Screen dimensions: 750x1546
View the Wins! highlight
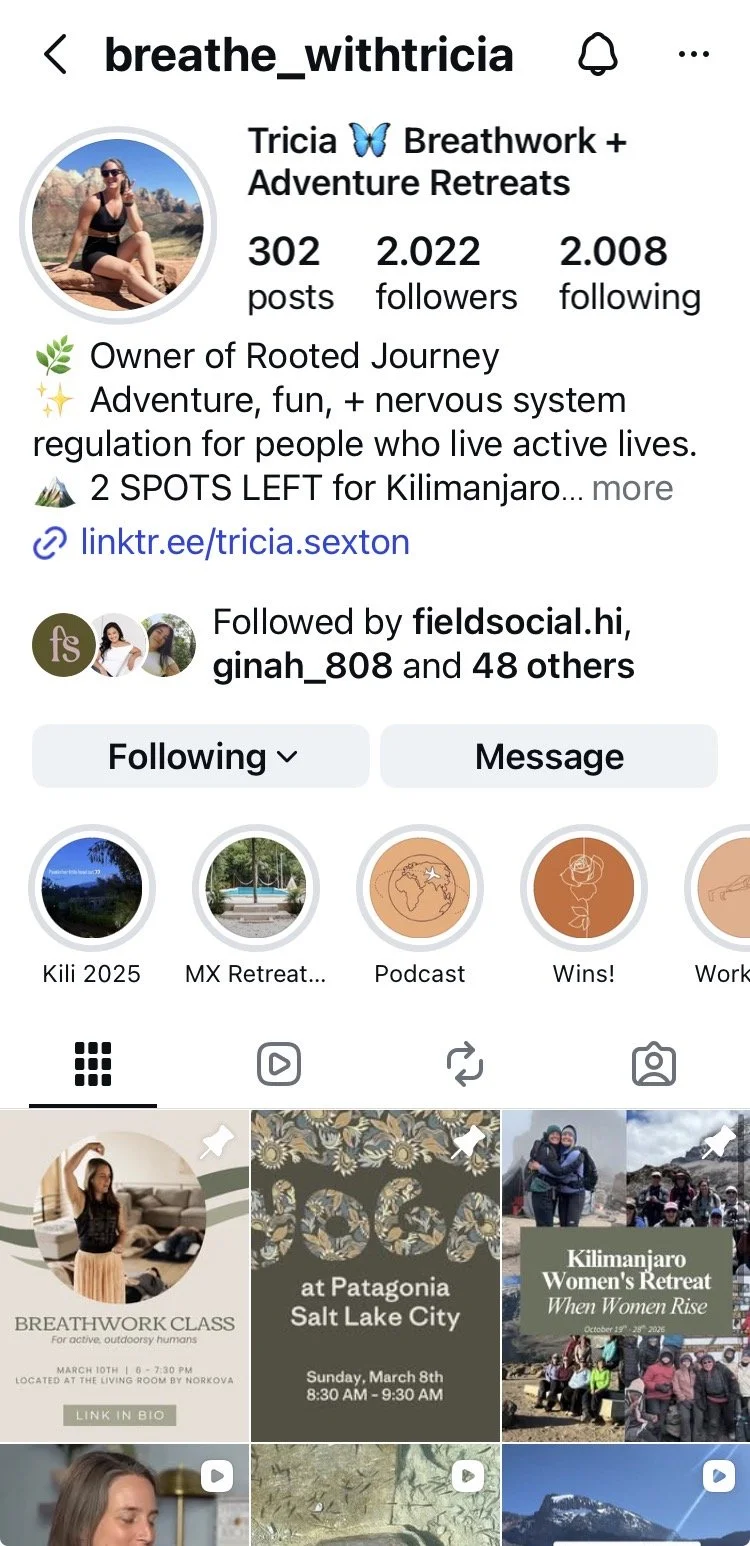[584, 888]
